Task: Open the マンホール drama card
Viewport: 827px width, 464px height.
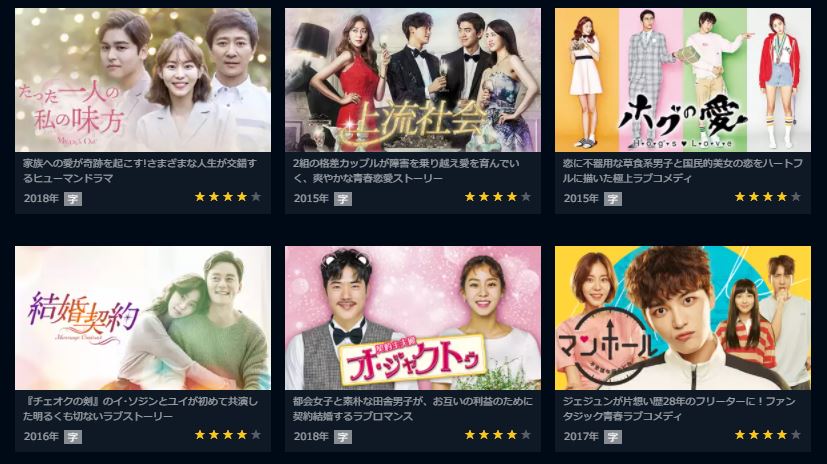Action: tap(682, 318)
